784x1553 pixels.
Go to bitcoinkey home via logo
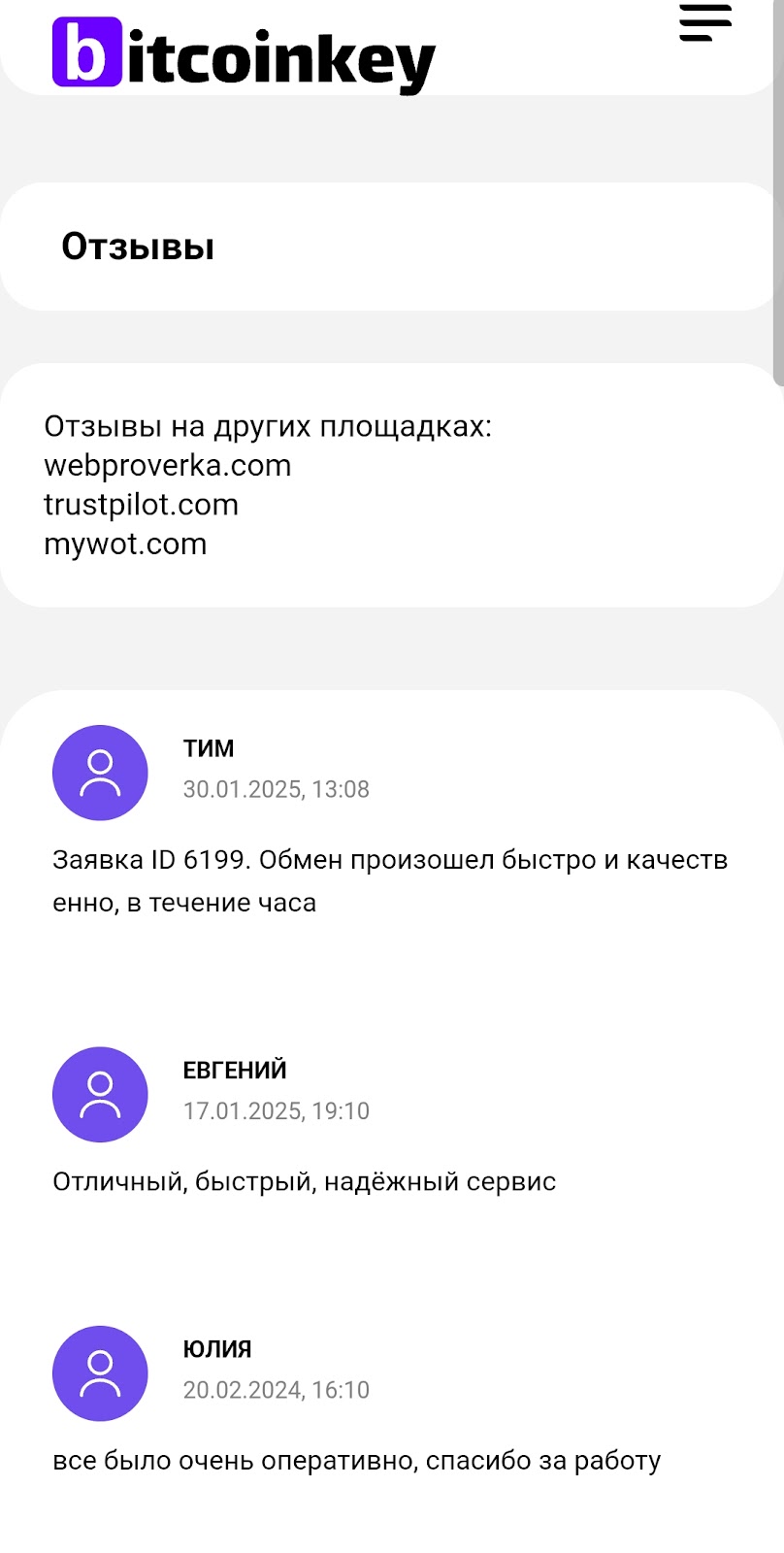244,54
